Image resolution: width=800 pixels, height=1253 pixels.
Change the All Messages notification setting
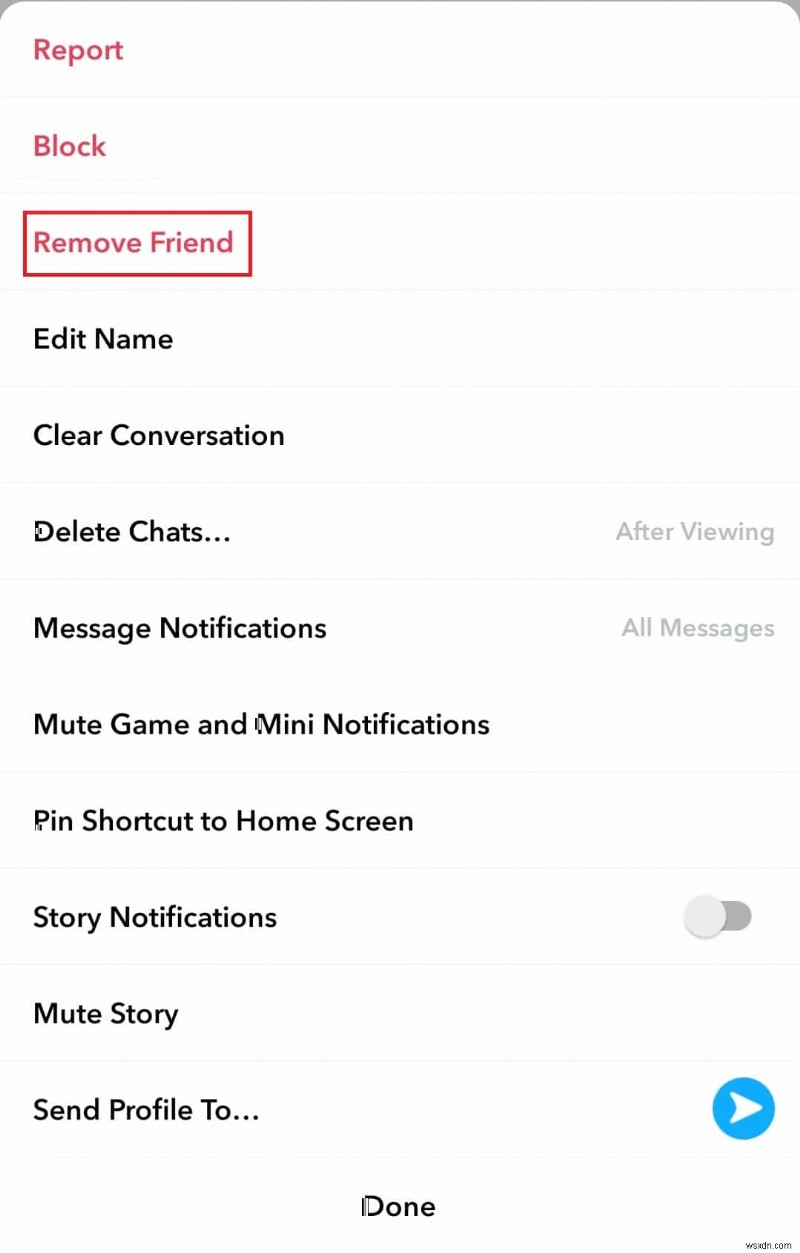pyautogui.click(x=697, y=628)
